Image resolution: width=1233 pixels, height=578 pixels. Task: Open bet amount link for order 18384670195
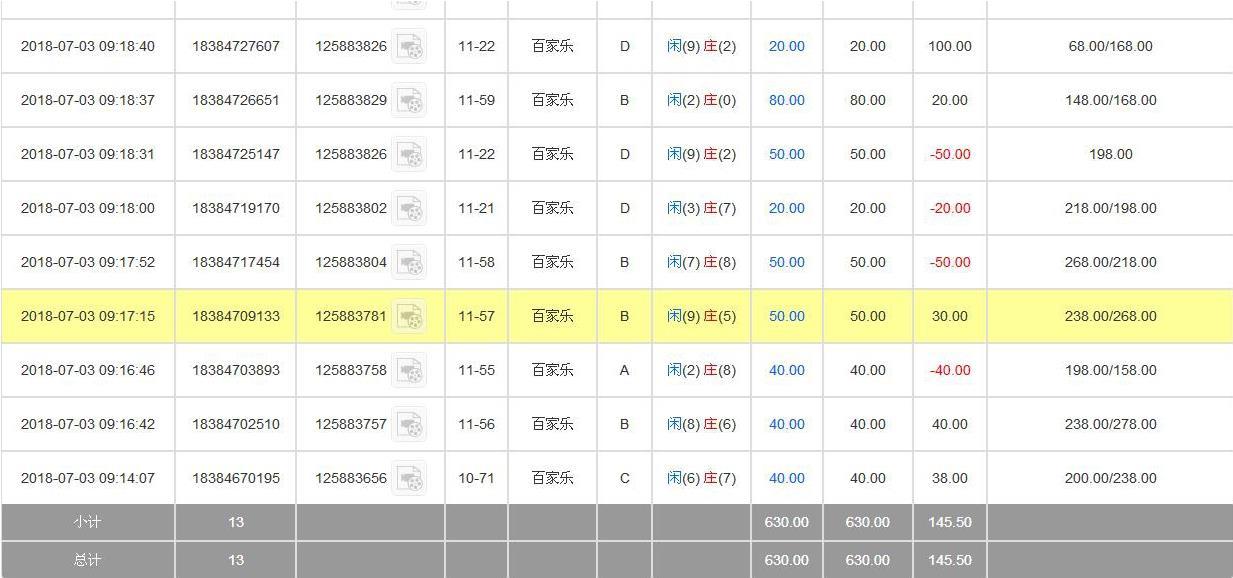tap(786, 478)
